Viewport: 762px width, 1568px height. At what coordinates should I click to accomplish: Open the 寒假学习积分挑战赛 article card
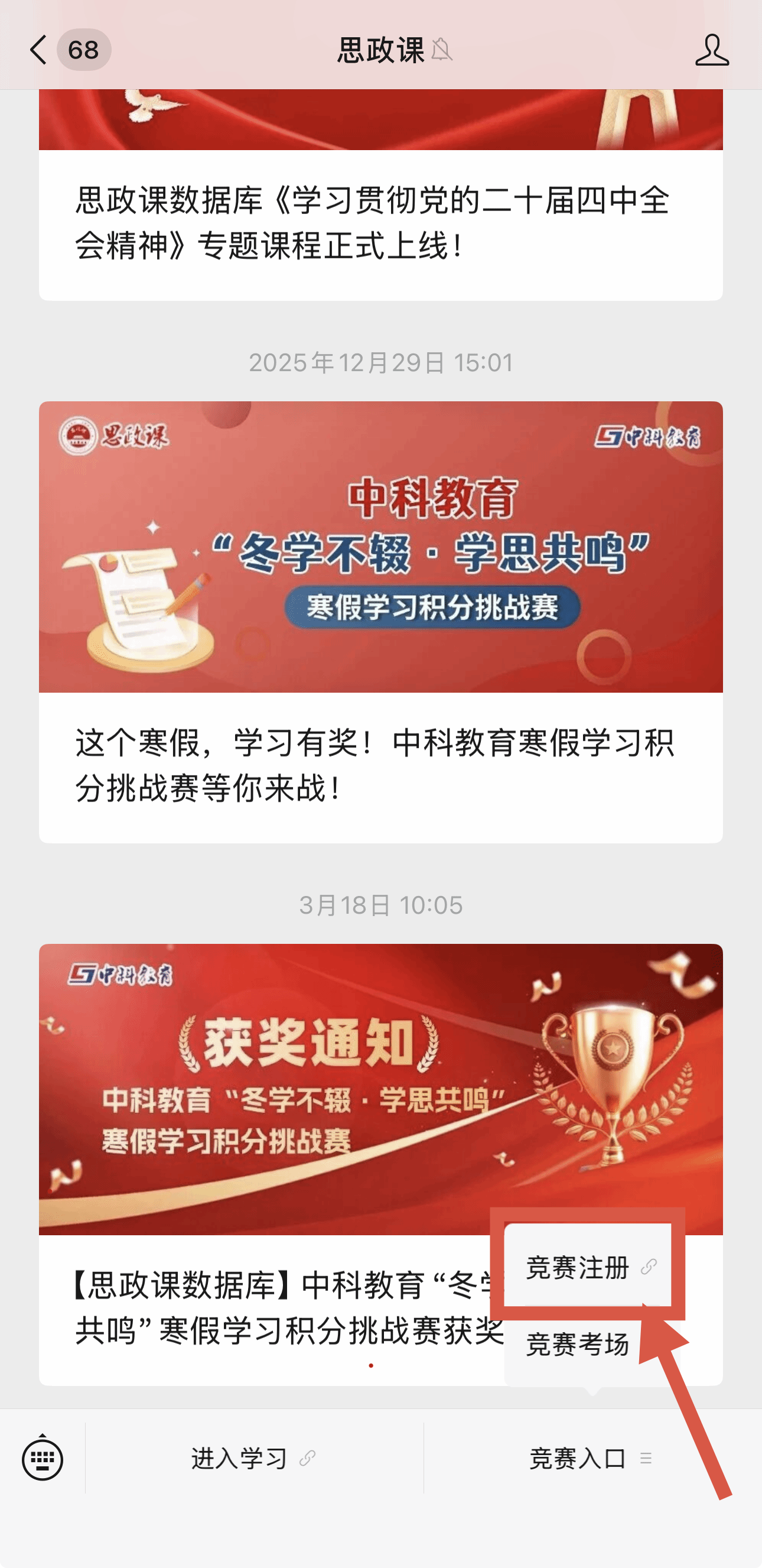380,621
